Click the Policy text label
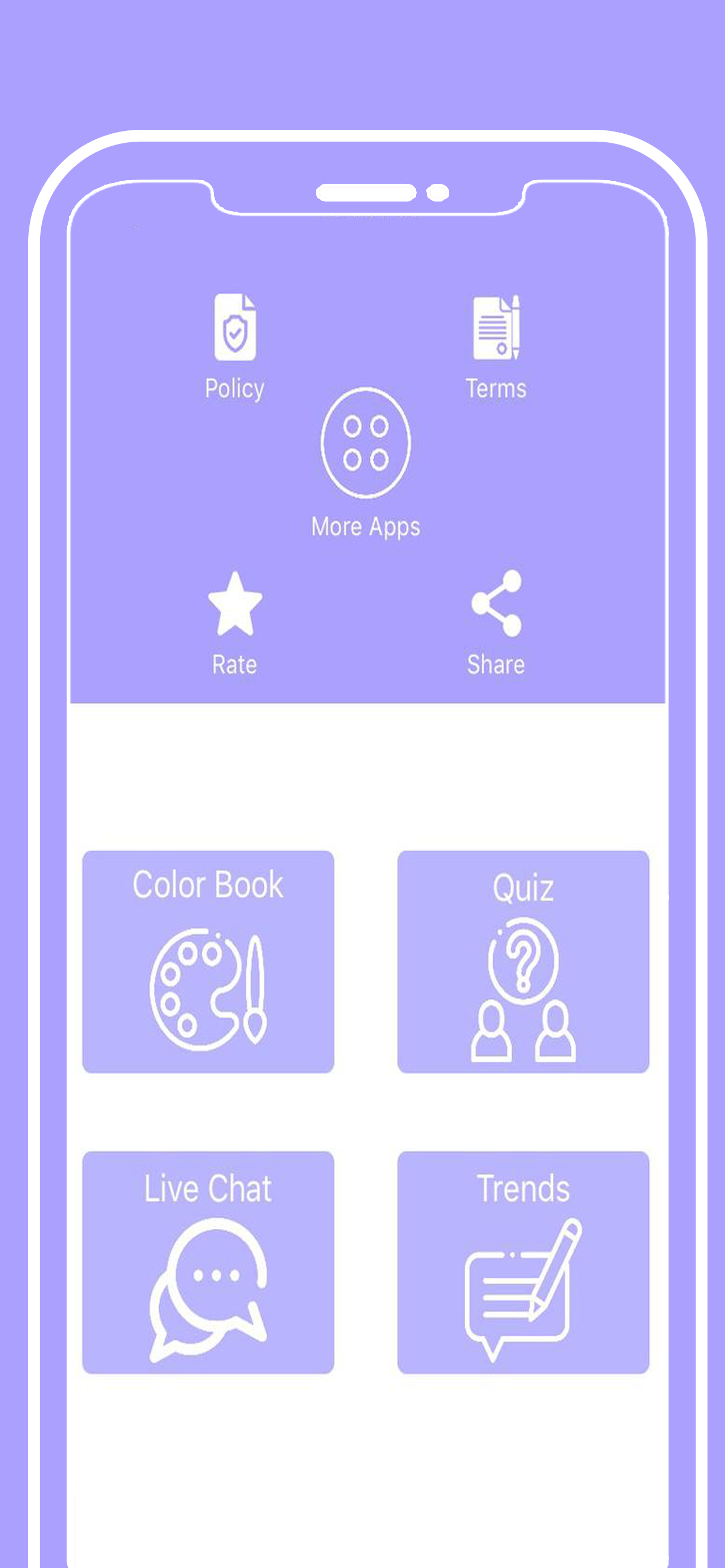The image size is (725, 1568). 234,388
